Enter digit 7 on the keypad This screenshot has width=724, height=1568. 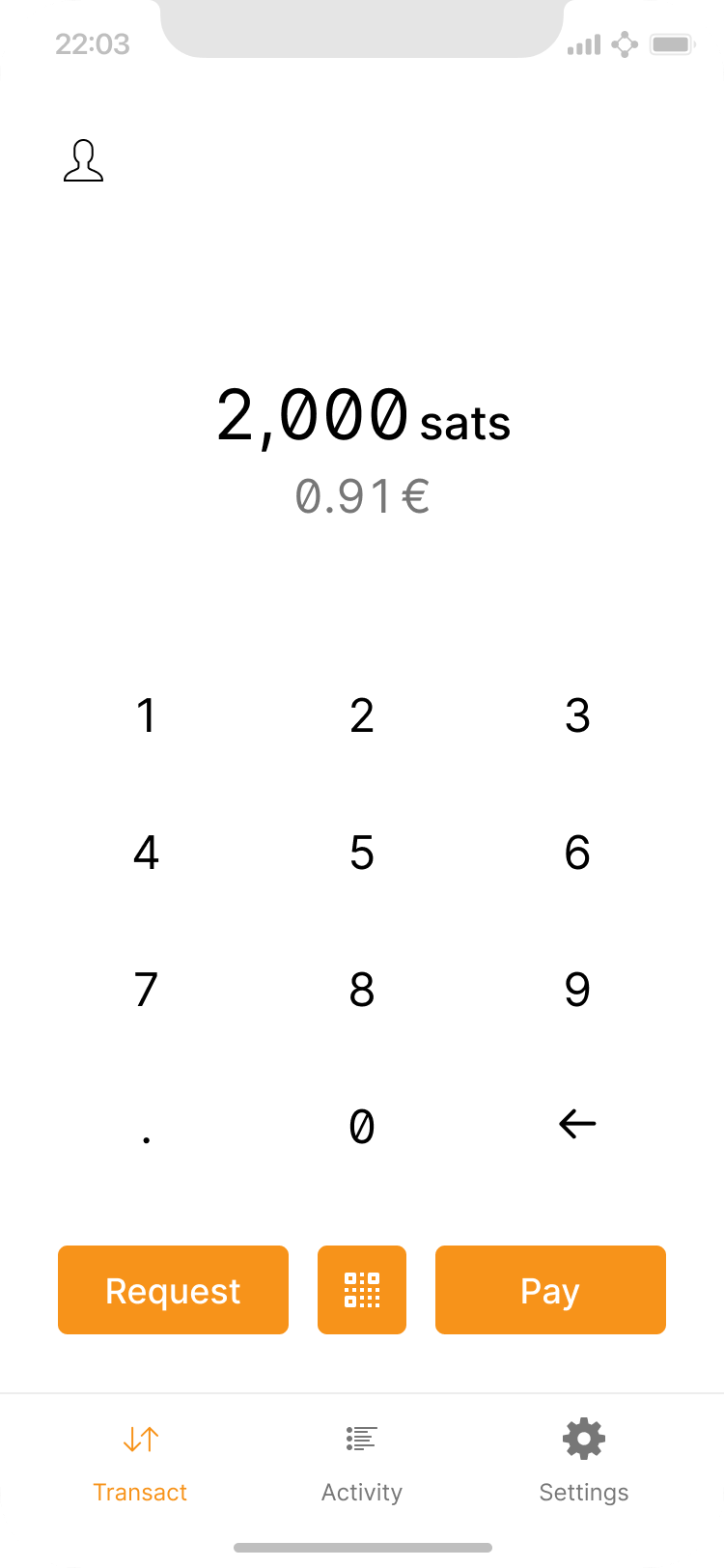click(146, 991)
